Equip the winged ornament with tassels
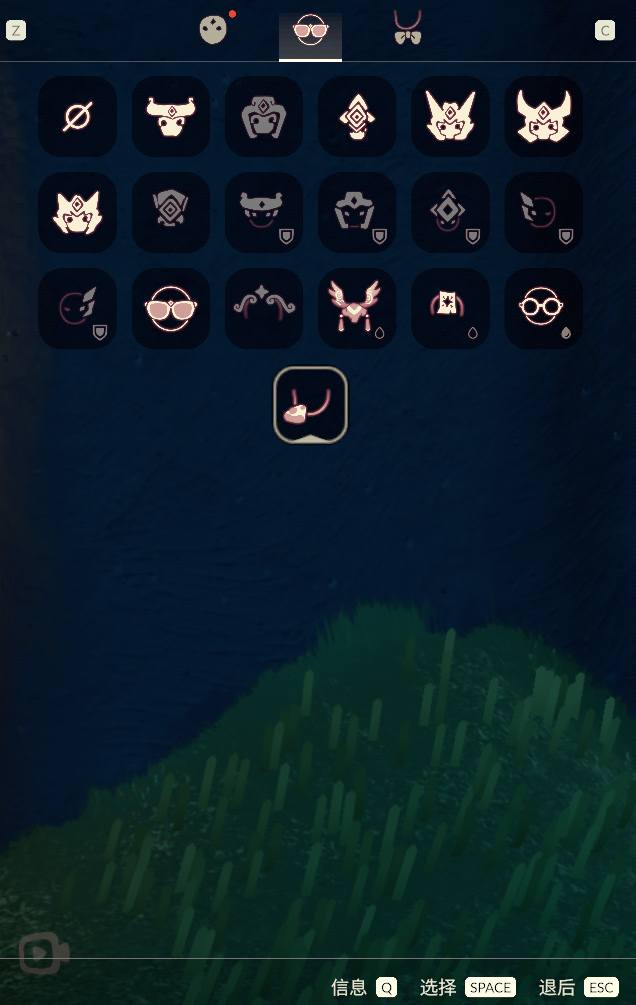Viewport: 636px width, 1005px height. pos(357,308)
